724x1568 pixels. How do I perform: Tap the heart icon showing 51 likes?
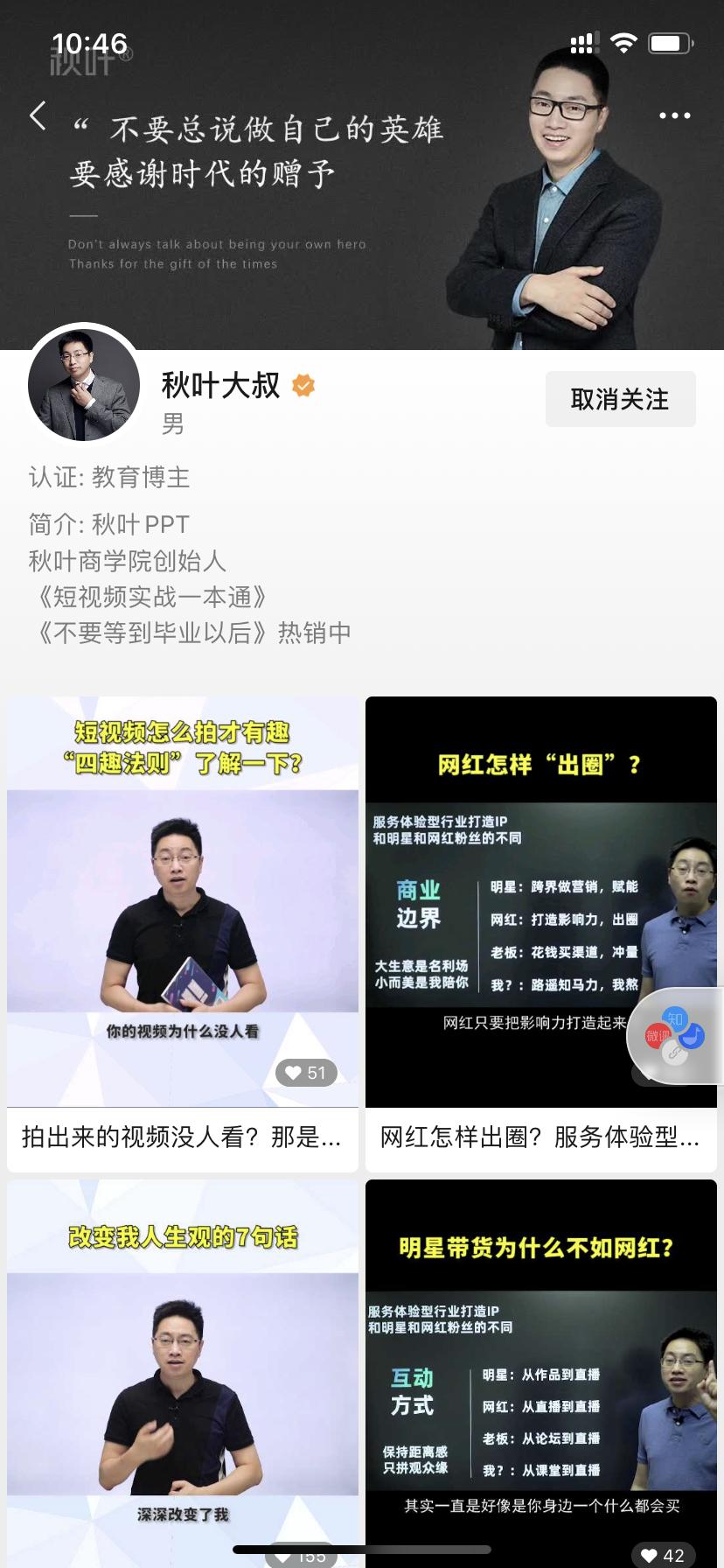tap(305, 1073)
